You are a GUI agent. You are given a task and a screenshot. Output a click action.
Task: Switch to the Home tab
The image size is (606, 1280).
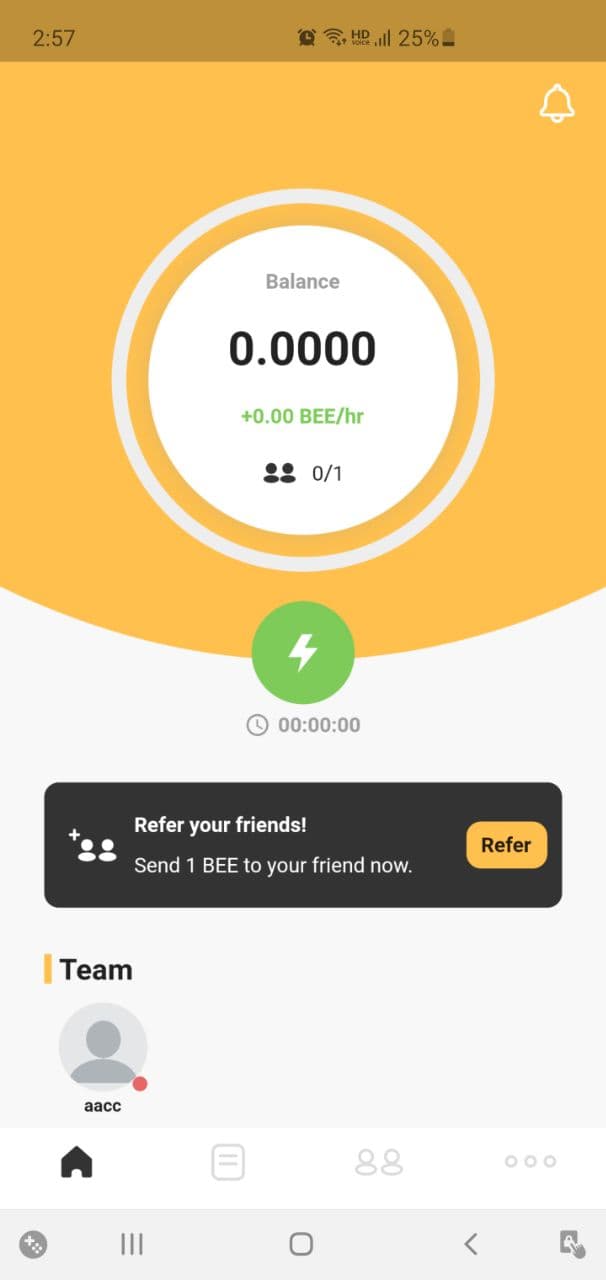(x=76, y=1162)
